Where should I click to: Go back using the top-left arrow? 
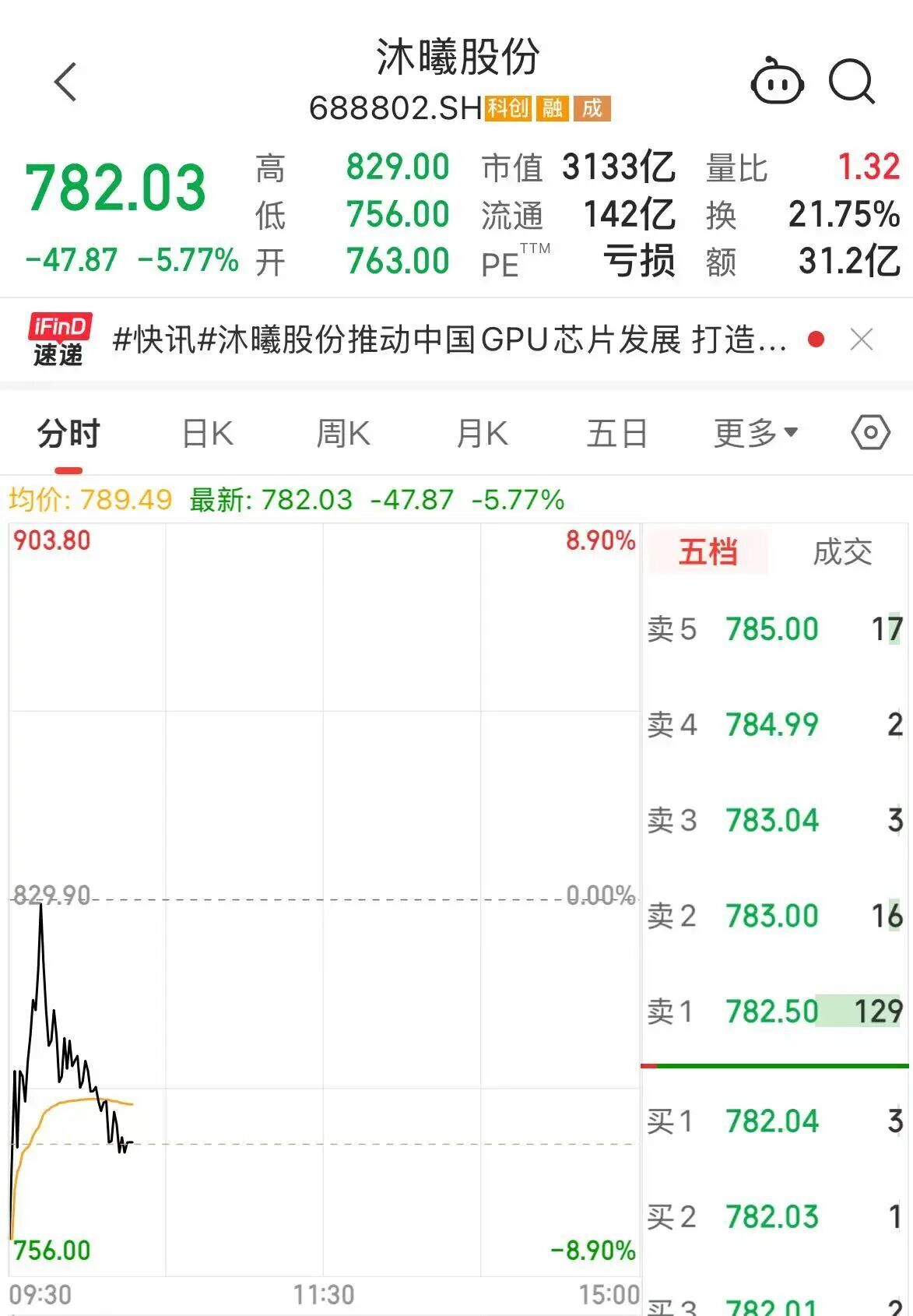(x=67, y=83)
